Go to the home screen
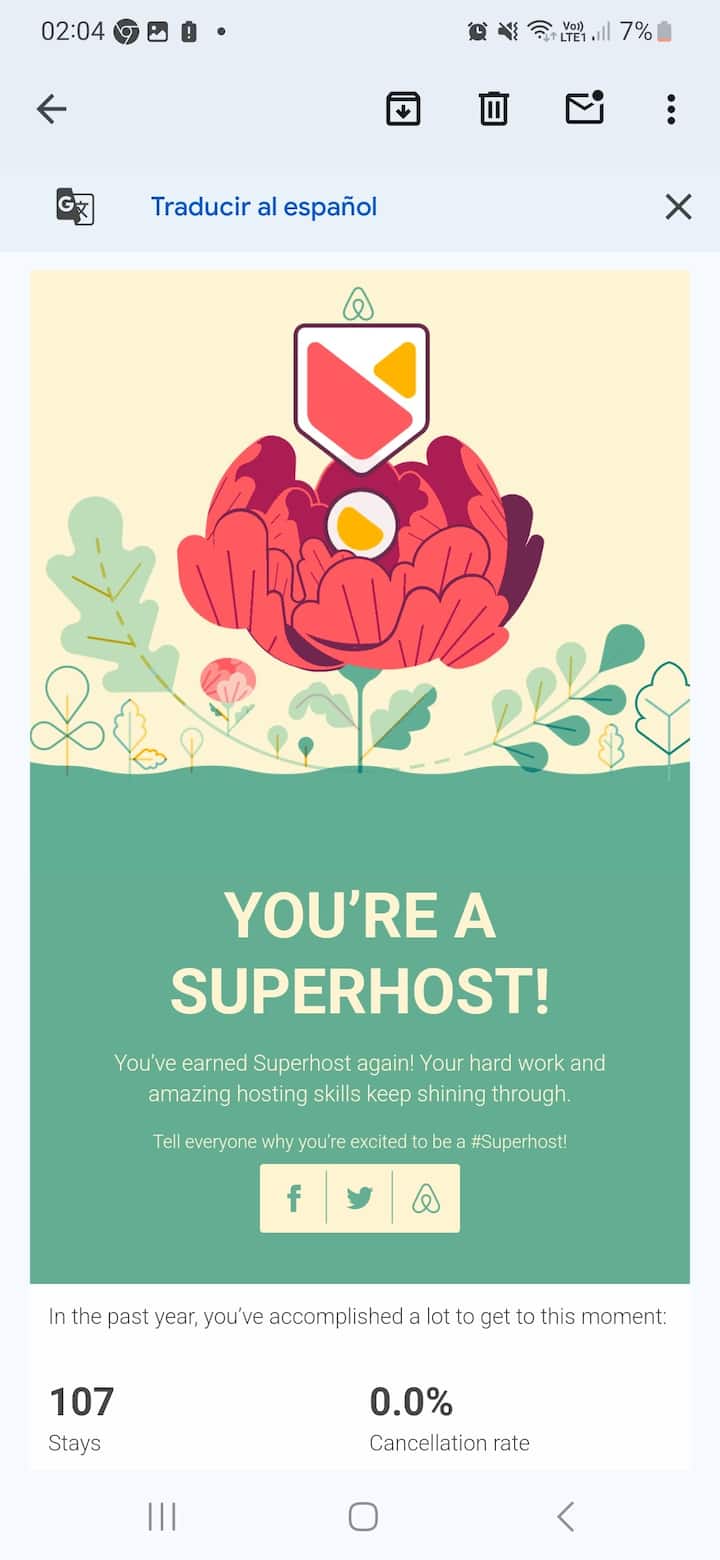Viewport: 720px width, 1560px height. pyautogui.click(x=363, y=1516)
